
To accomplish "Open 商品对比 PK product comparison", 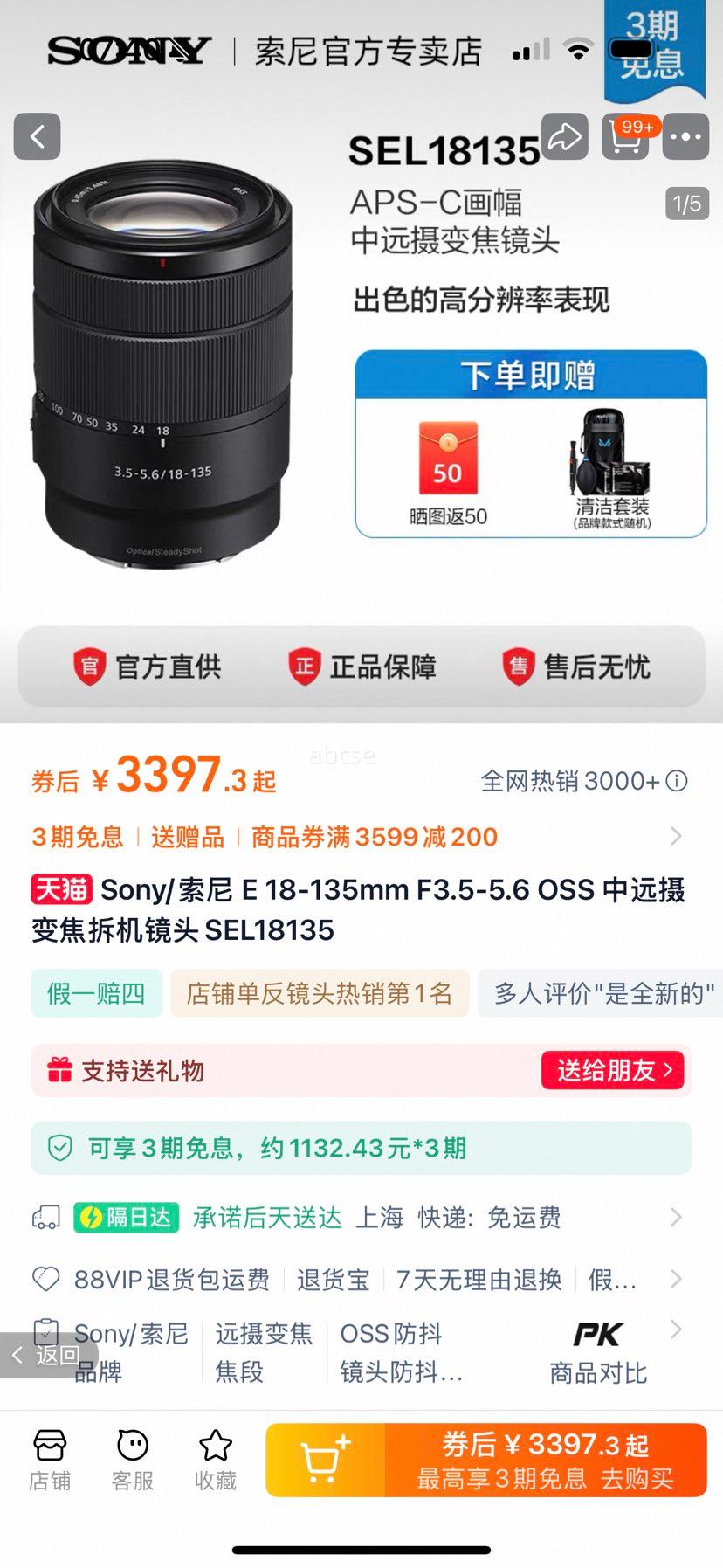I will [598, 1352].
